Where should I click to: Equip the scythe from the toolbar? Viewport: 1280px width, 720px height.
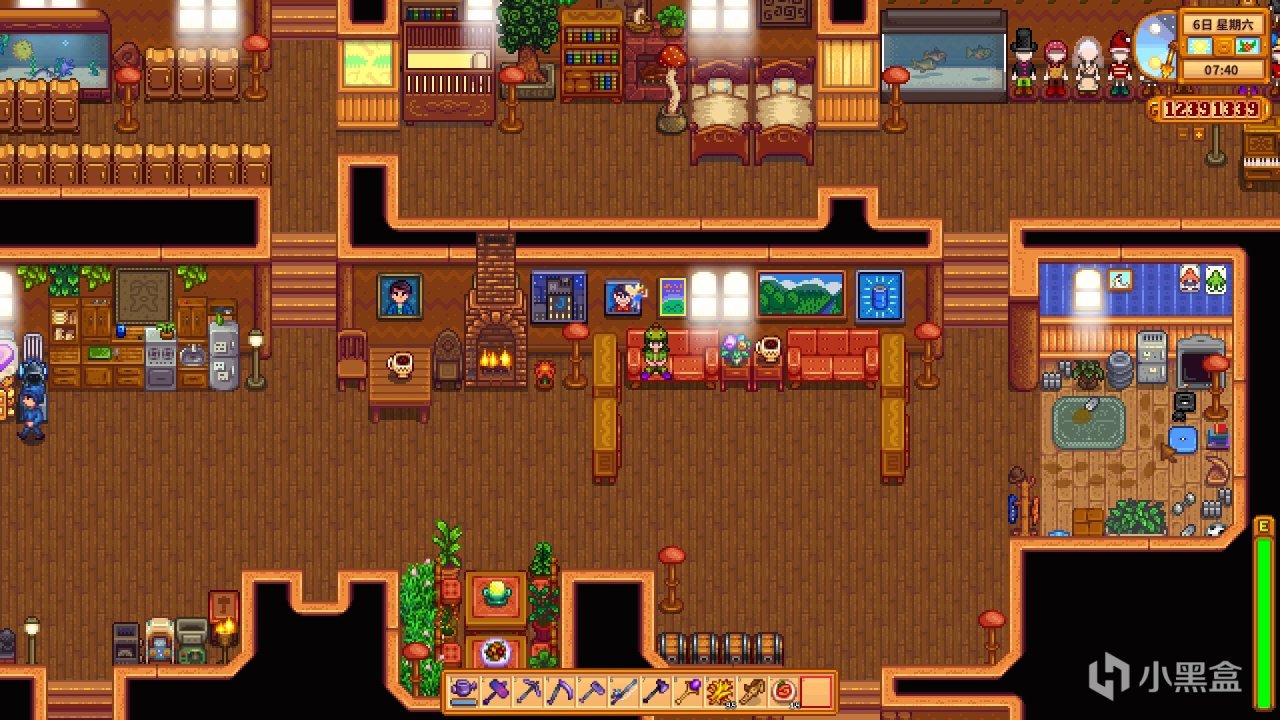pos(560,691)
